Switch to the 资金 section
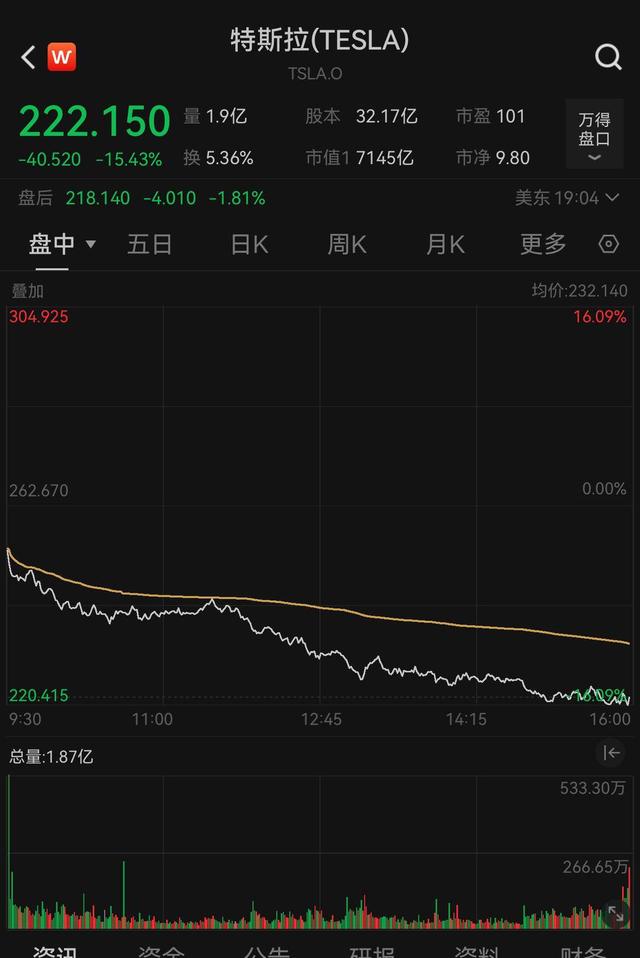 [160, 950]
